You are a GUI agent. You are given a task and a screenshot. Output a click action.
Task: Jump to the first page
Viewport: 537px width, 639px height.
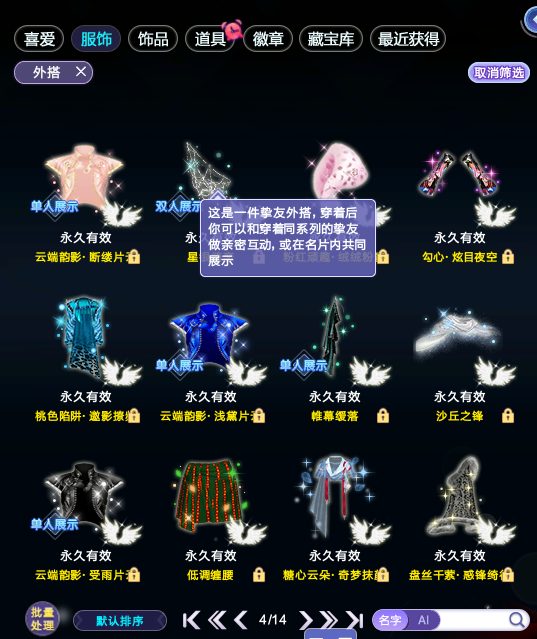click(x=191, y=620)
